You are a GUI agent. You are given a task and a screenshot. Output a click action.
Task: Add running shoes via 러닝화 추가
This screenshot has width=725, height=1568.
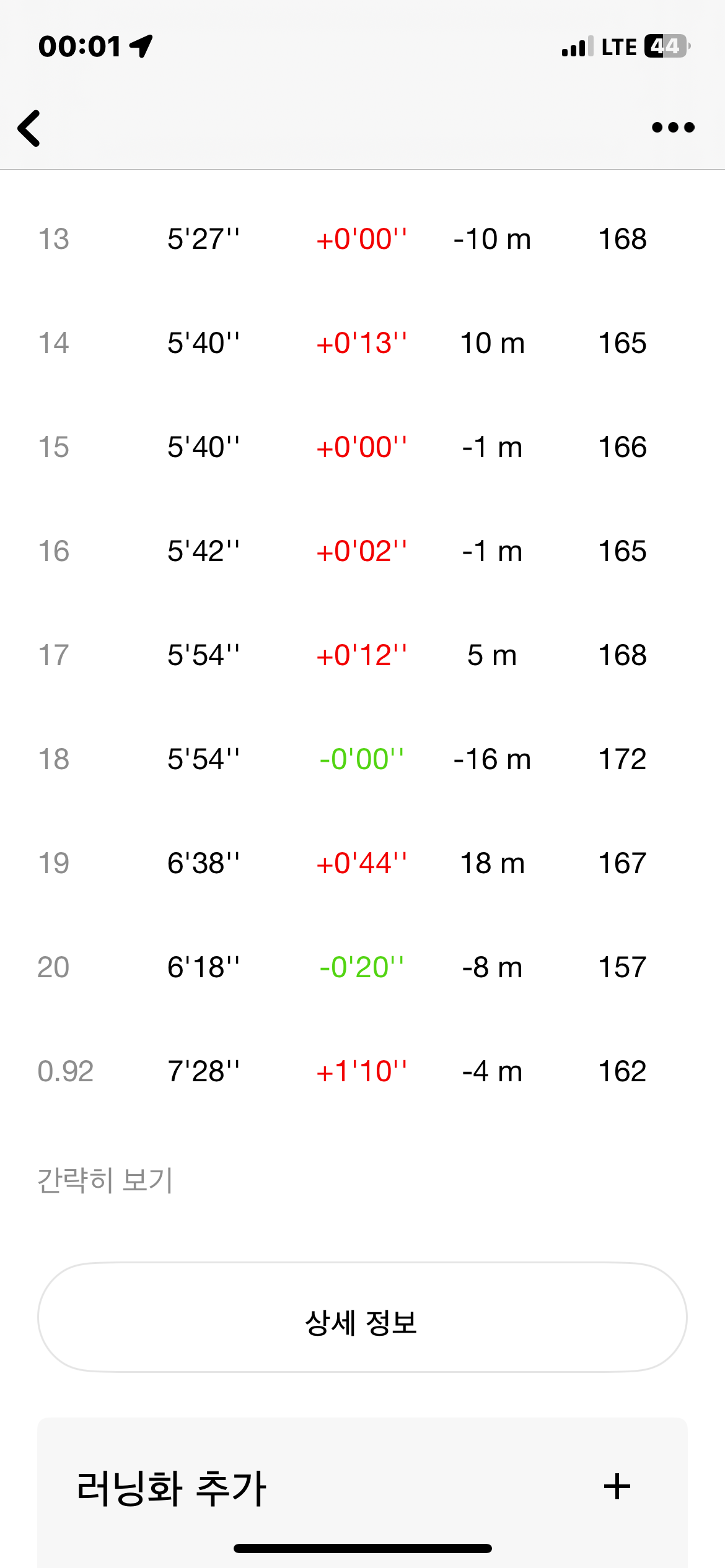[x=362, y=1487]
